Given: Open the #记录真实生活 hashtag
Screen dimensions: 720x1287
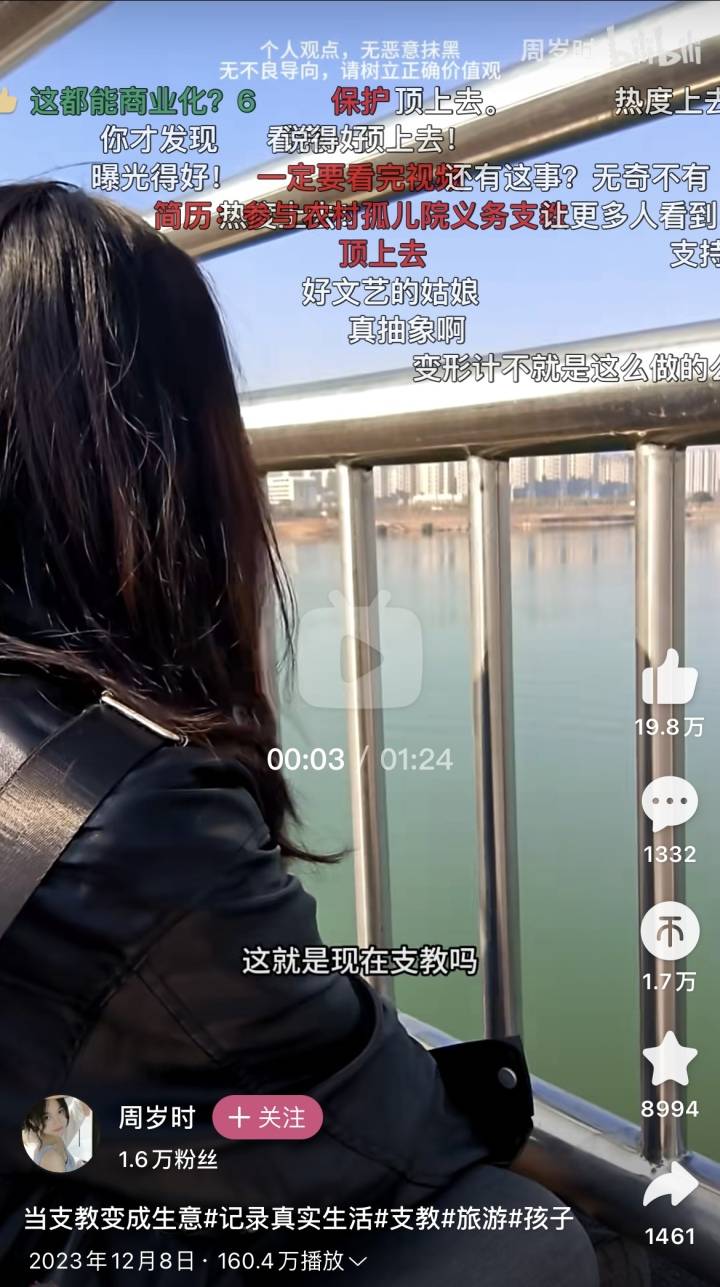Looking at the screenshot, I should [x=288, y=1219].
